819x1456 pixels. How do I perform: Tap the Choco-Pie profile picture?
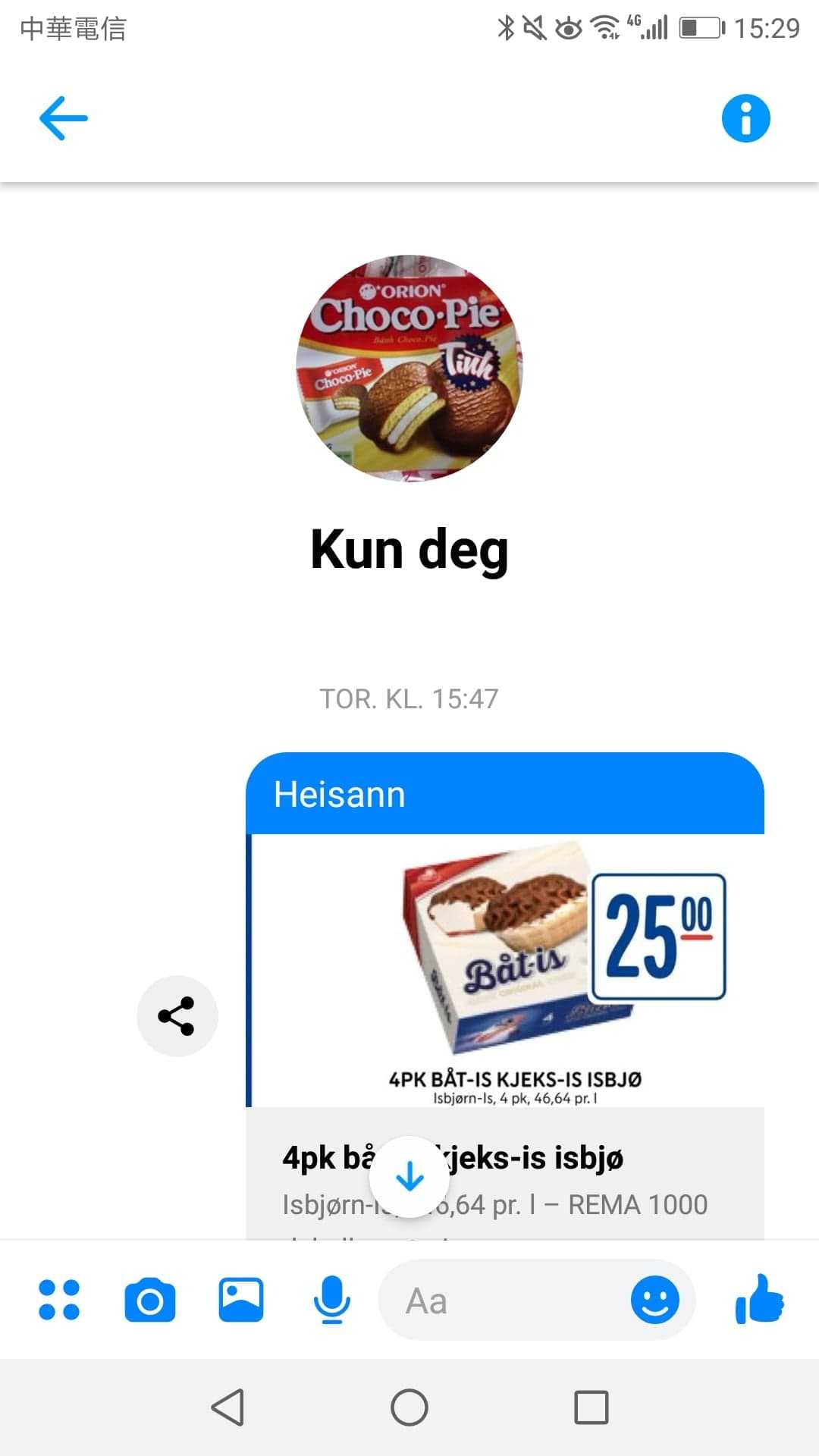click(x=409, y=368)
